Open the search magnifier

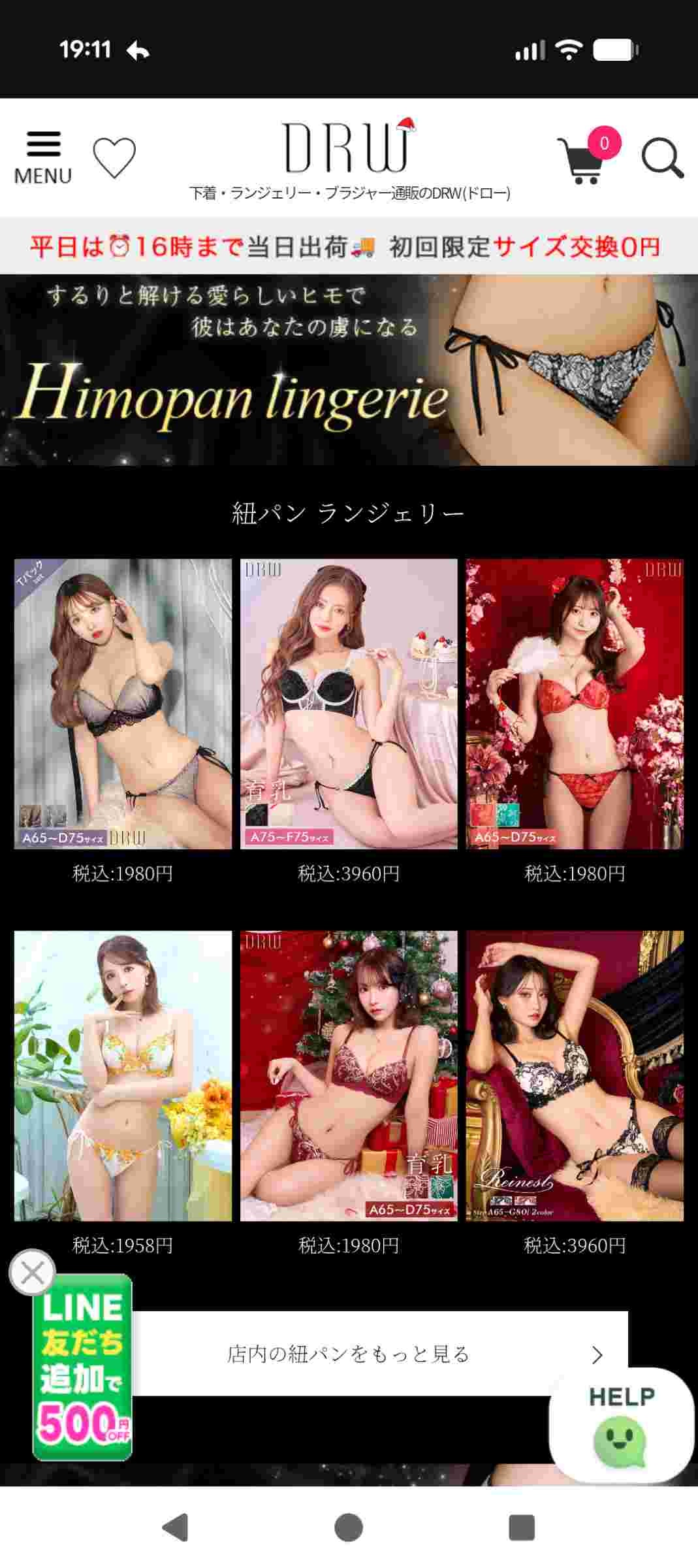pos(662,157)
